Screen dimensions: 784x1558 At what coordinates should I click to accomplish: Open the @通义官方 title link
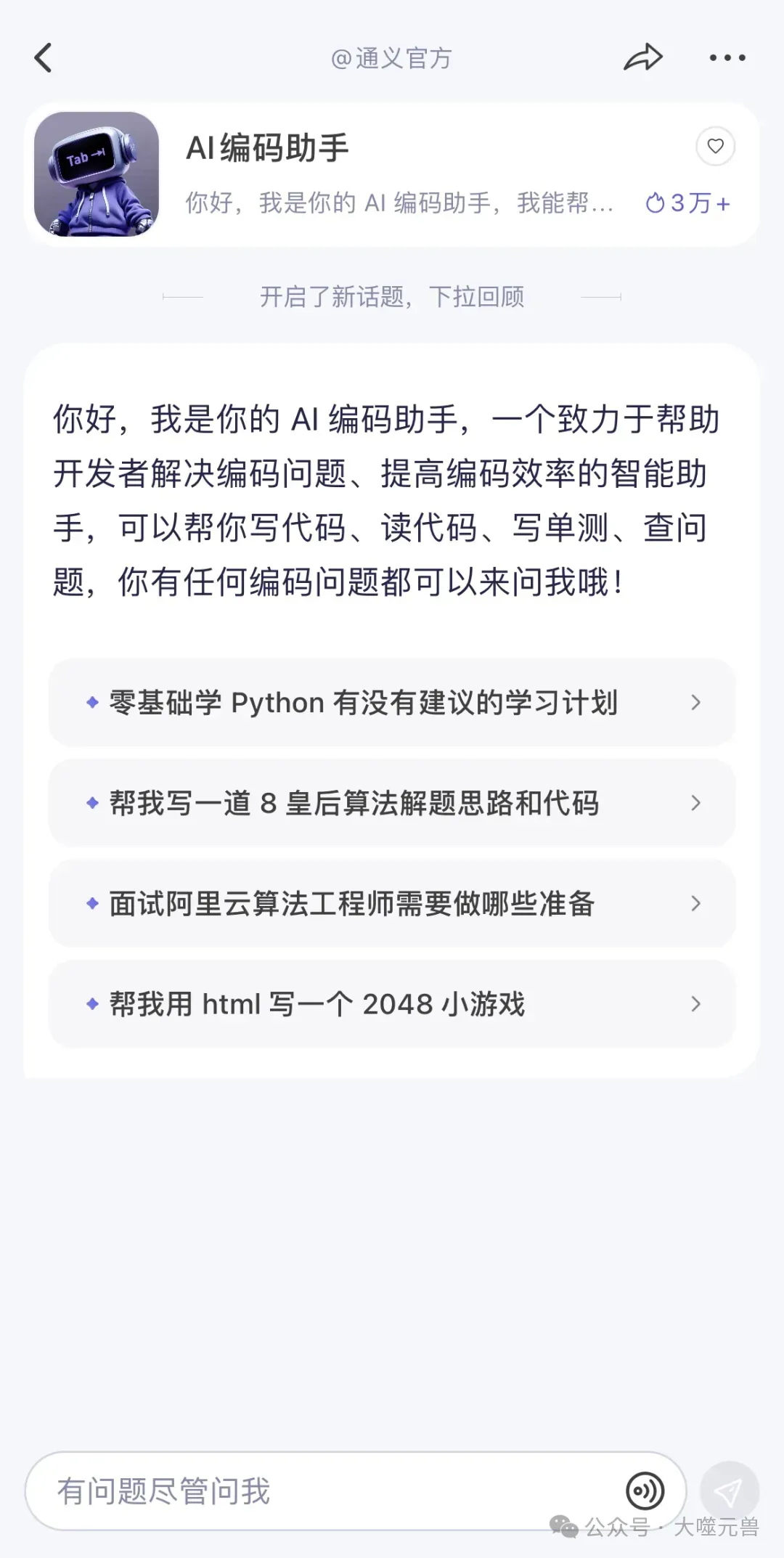pos(391,59)
